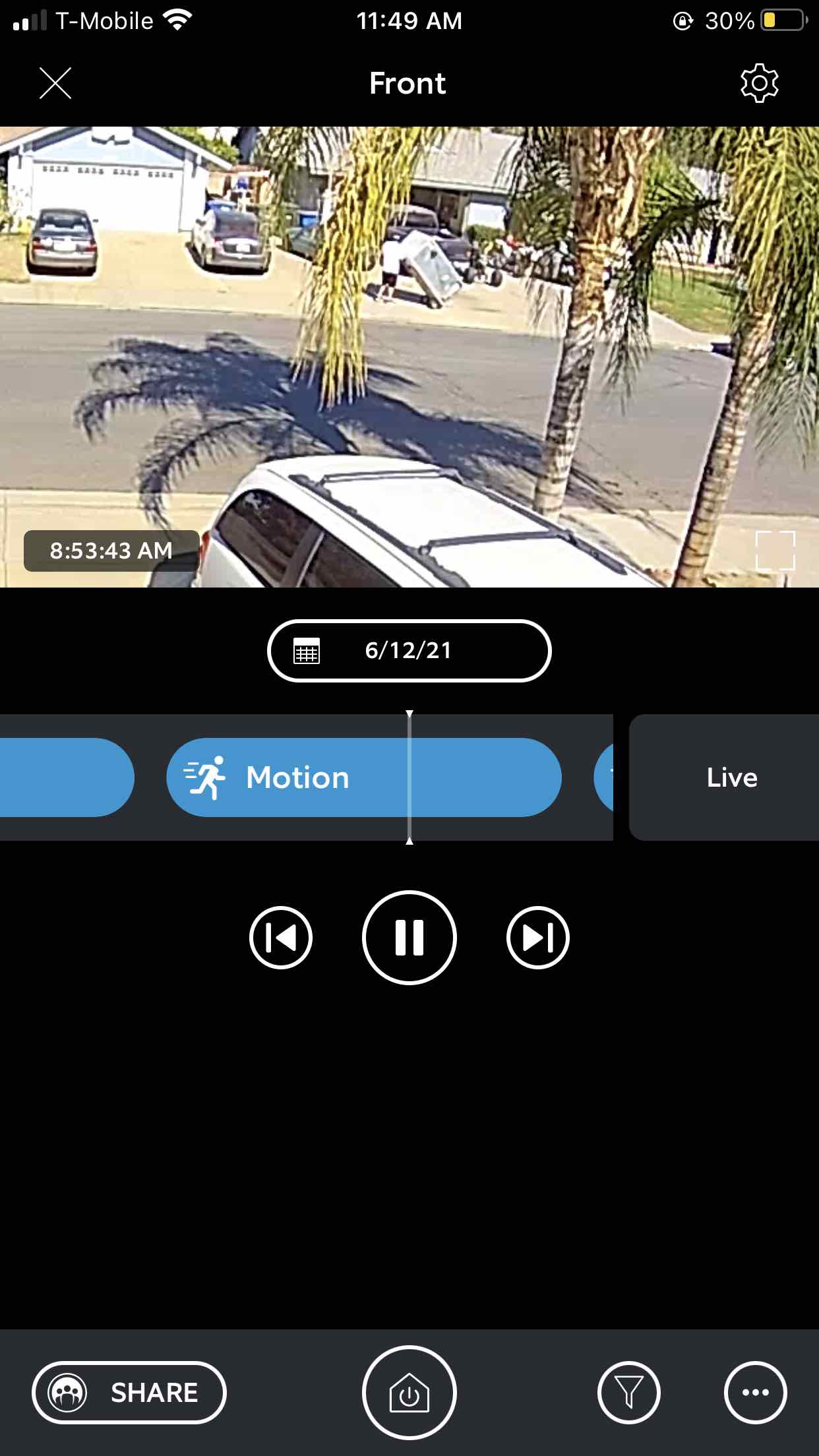
Task: Select the Motion event on the timeline
Action: coord(364,777)
